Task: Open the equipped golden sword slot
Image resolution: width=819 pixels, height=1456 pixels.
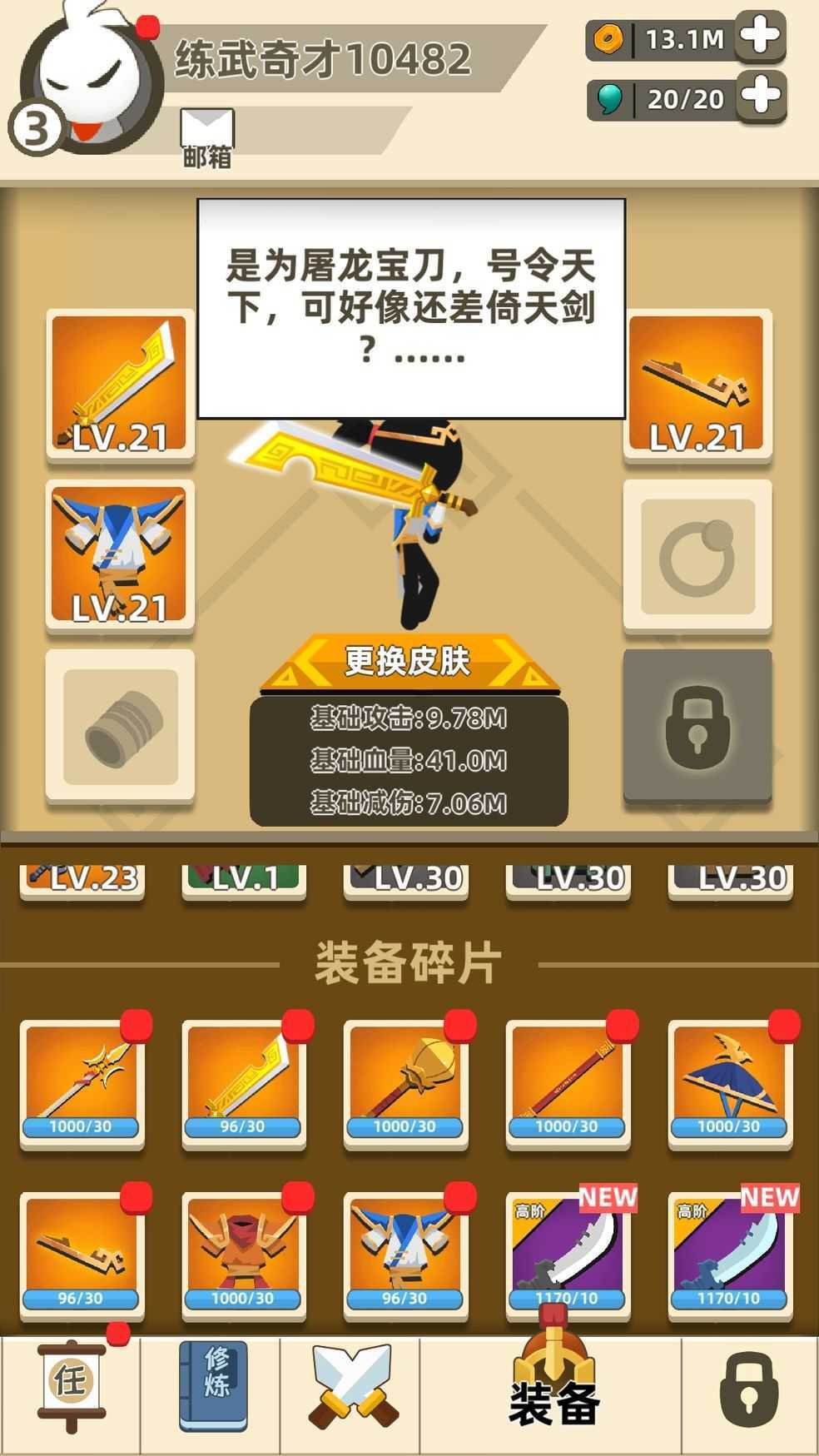Action: (120, 385)
